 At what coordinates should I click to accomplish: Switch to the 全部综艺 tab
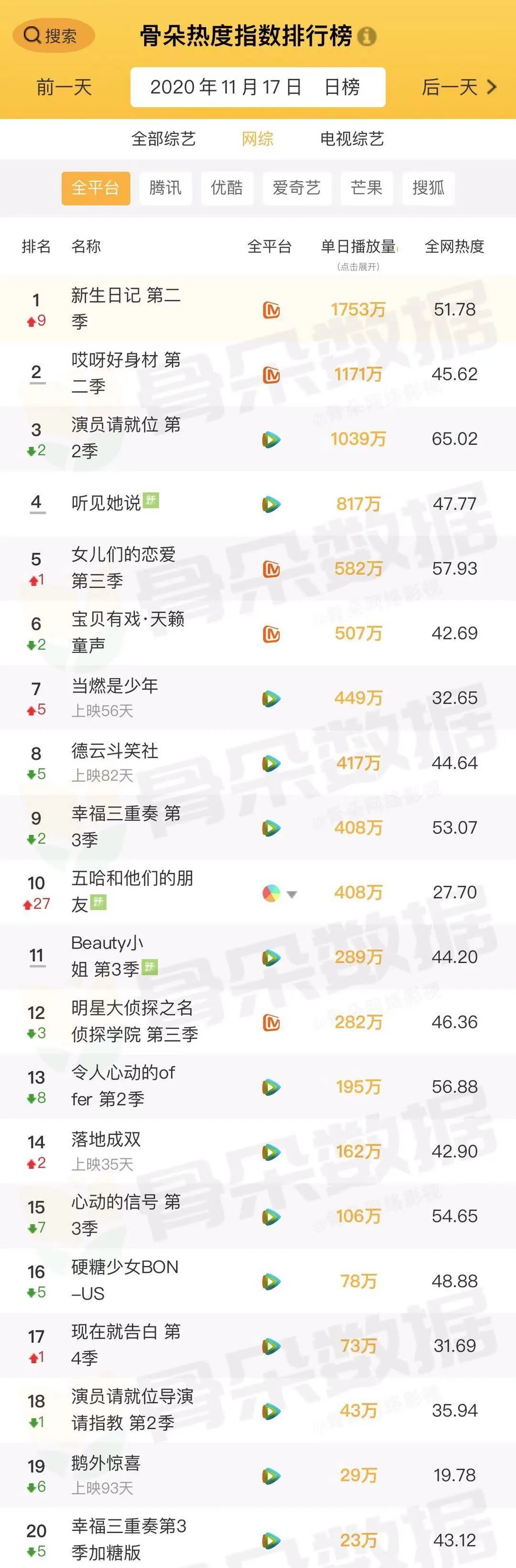(x=163, y=139)
